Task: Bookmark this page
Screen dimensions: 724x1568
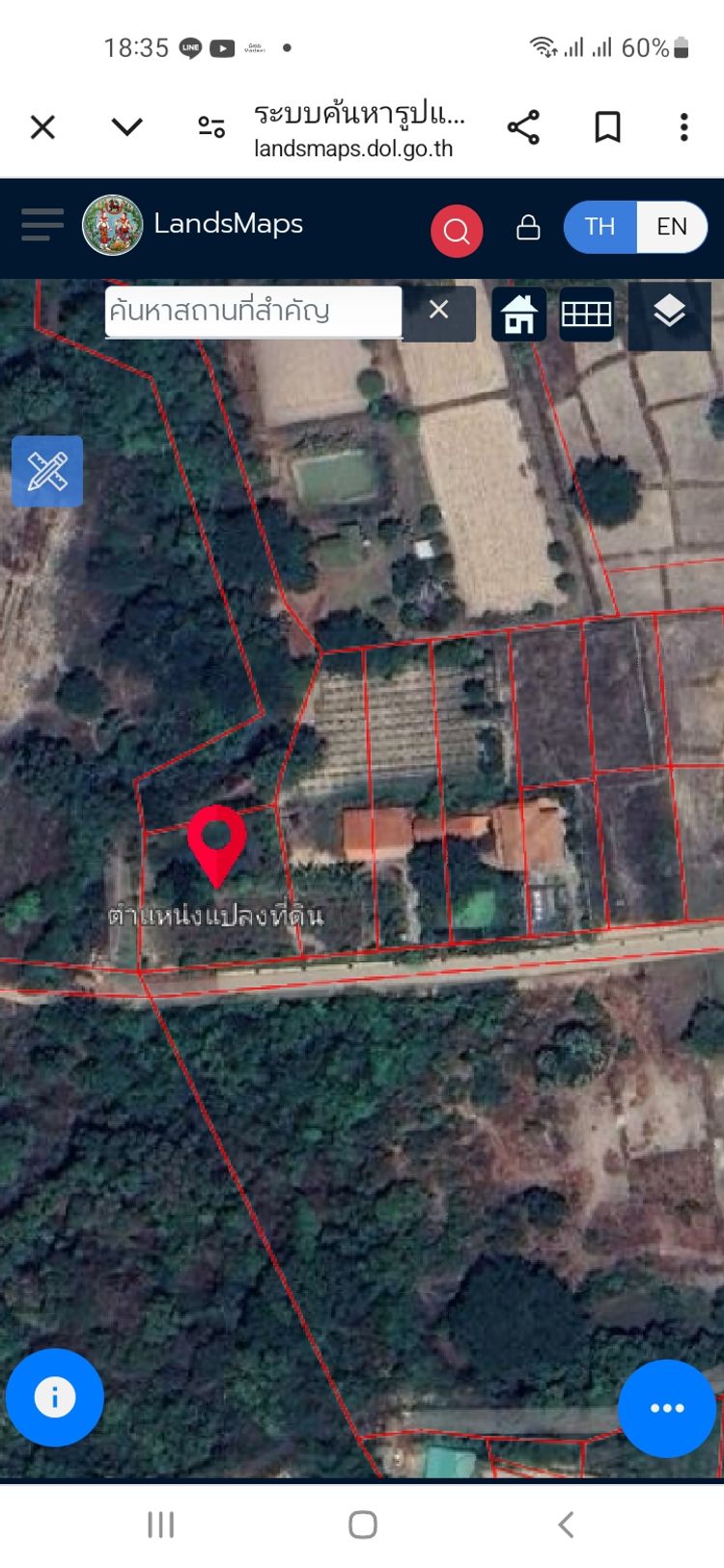Action: [607, 127]
